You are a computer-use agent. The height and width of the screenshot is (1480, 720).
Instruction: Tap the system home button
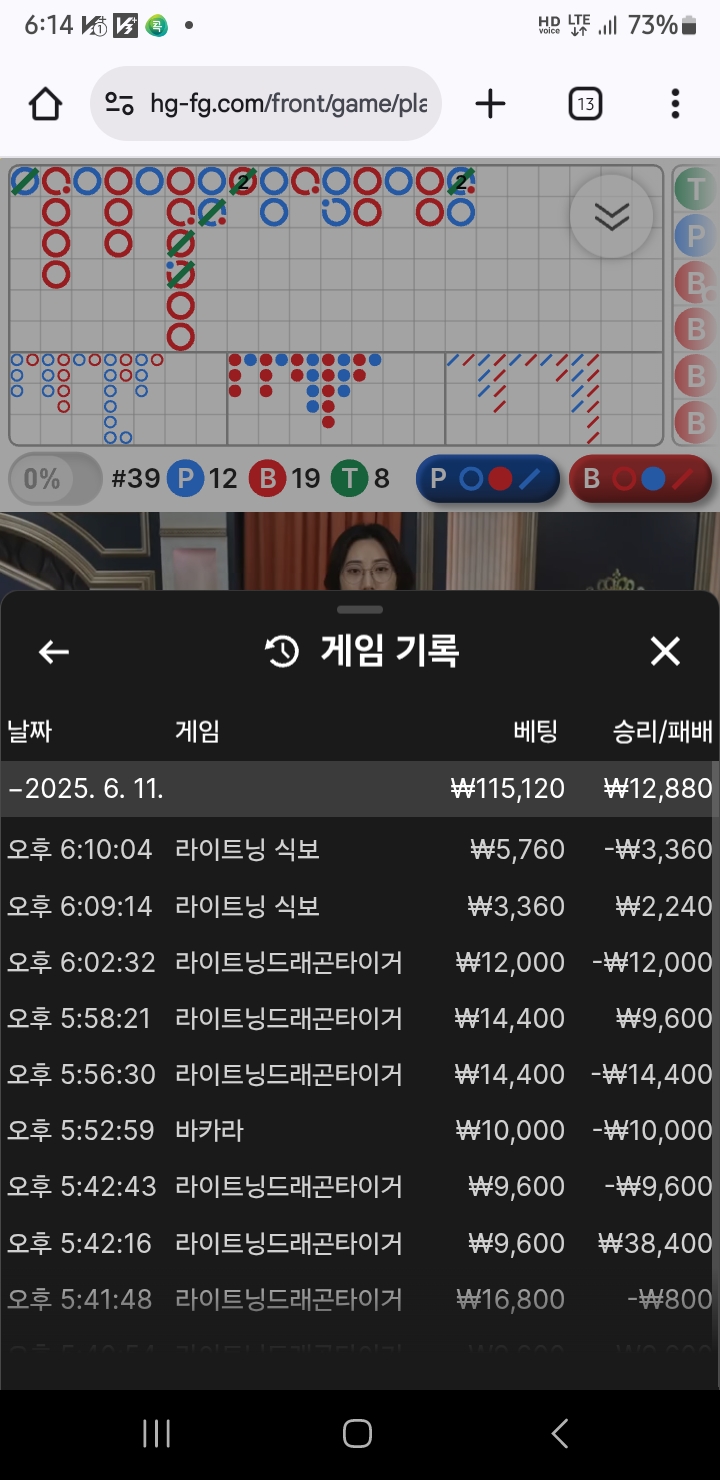pos(357,1433)
